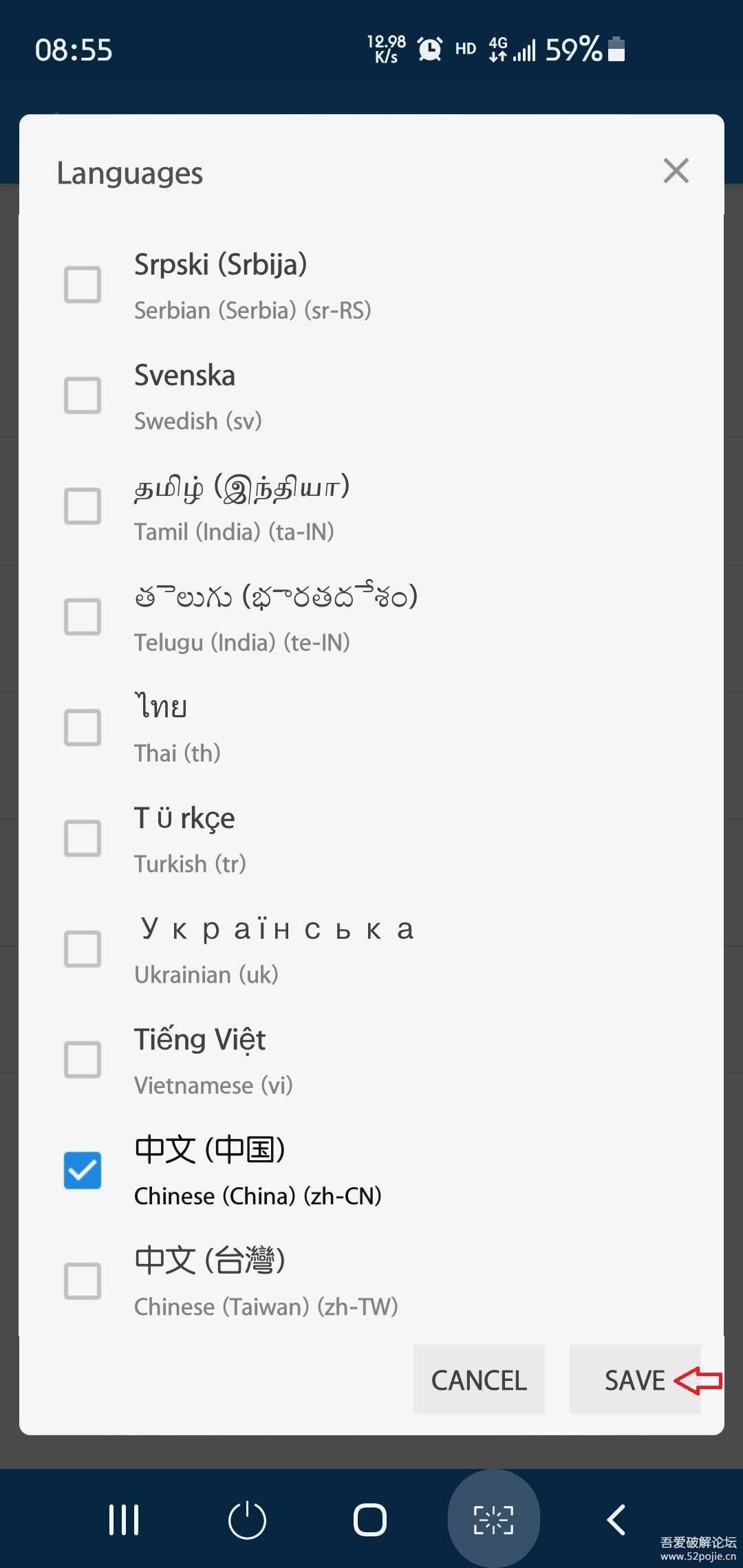This screenshot has height=1568, width=743.
Task: Enable the Swedish language checkbox
Action: click(83, 394)
